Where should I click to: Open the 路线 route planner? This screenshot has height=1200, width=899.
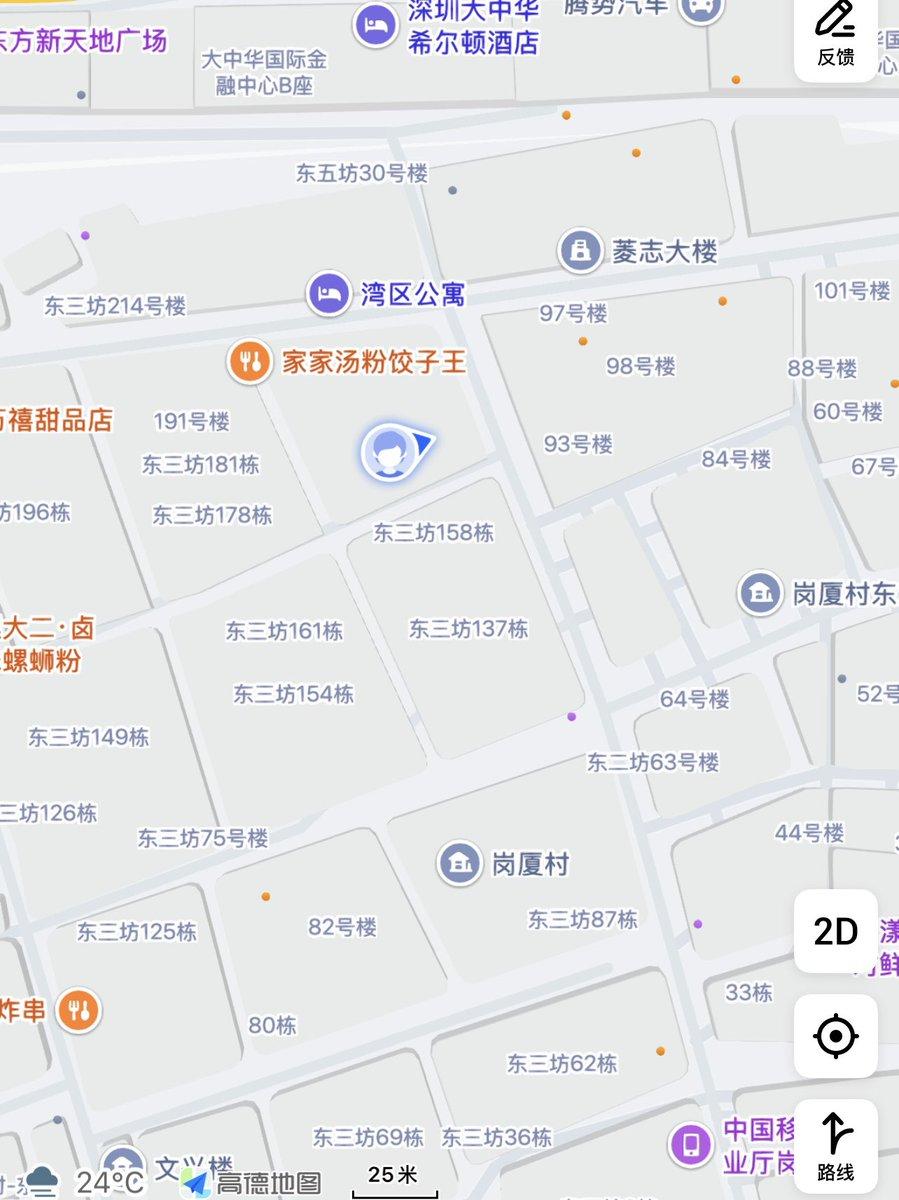coord(835,1145)
